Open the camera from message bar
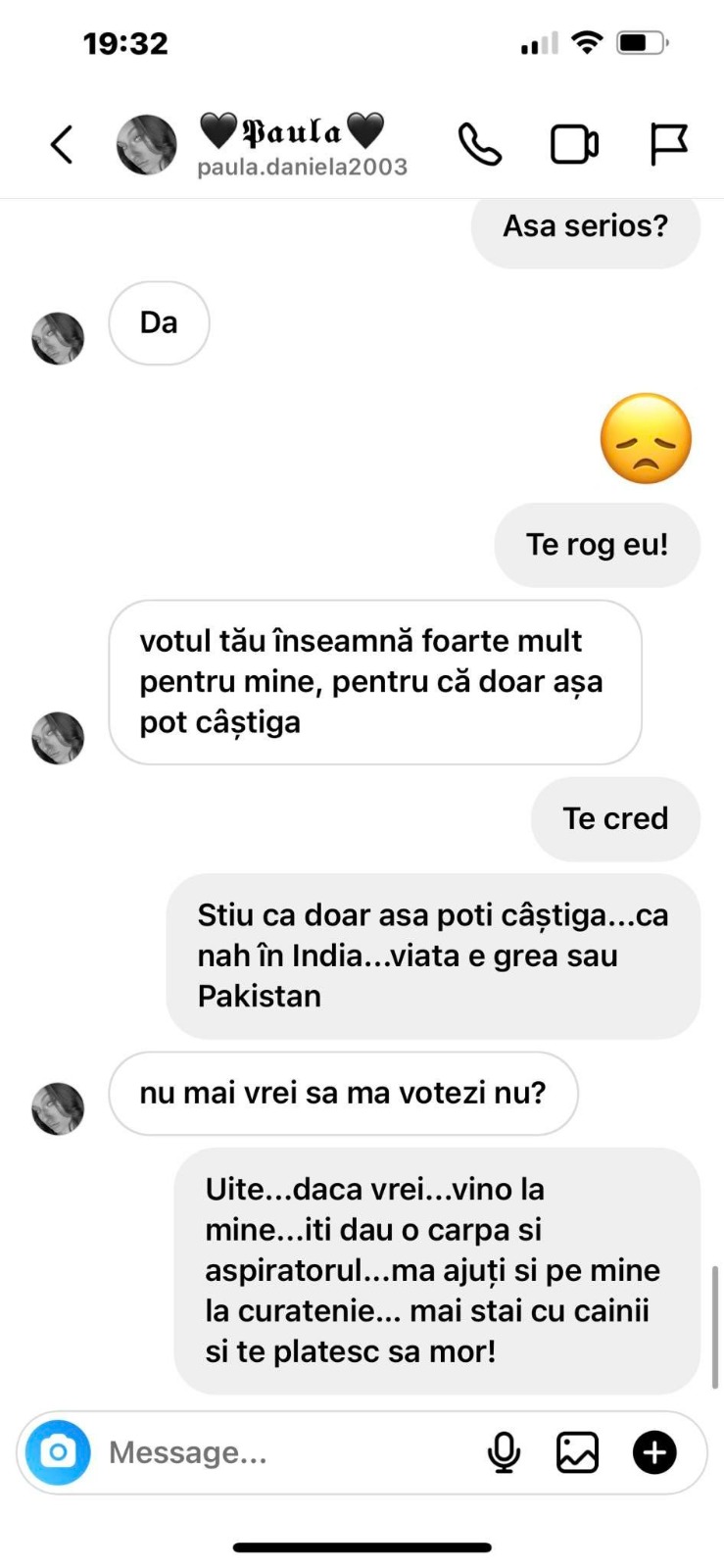 pyautogui.click(x=58, y=1451)
